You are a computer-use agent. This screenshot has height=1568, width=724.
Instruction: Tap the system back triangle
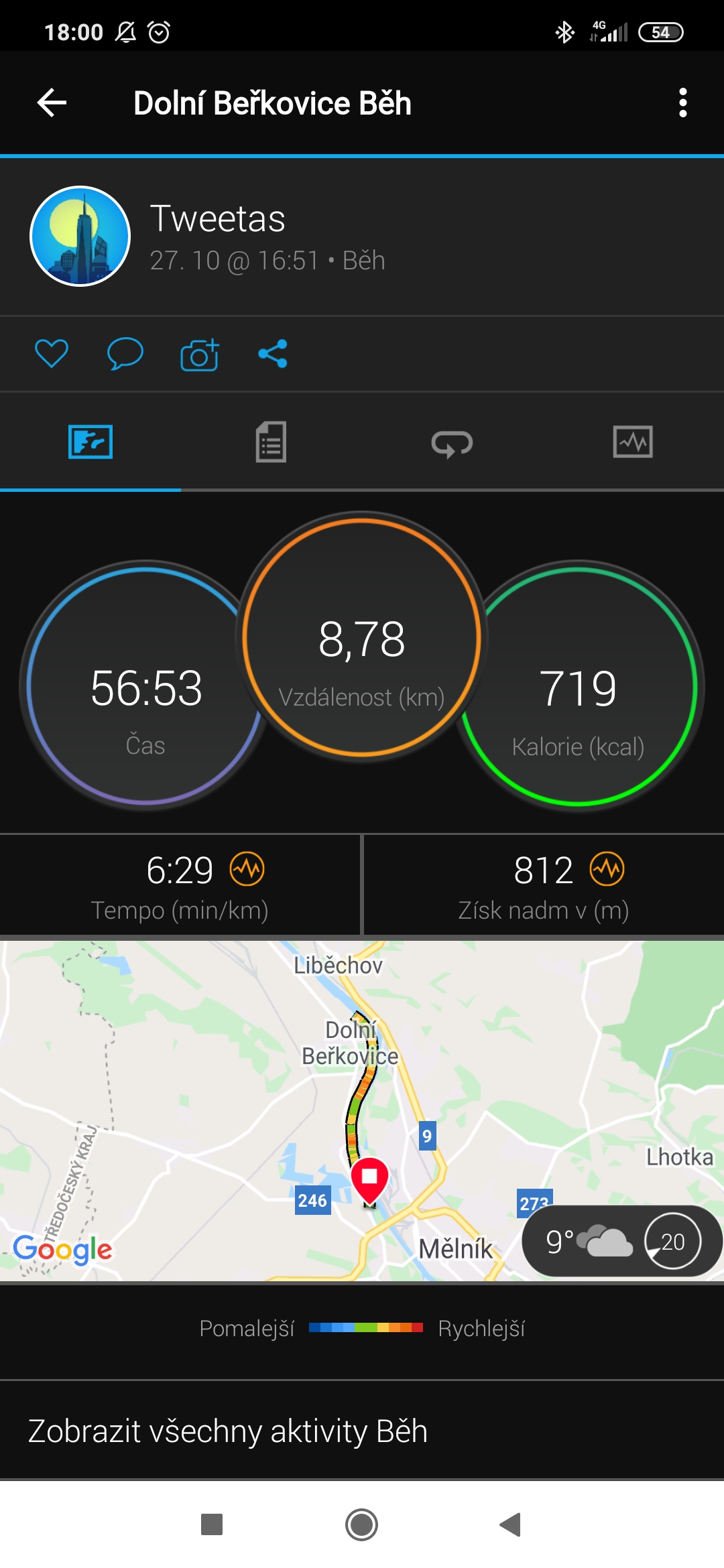[511, 1525]
